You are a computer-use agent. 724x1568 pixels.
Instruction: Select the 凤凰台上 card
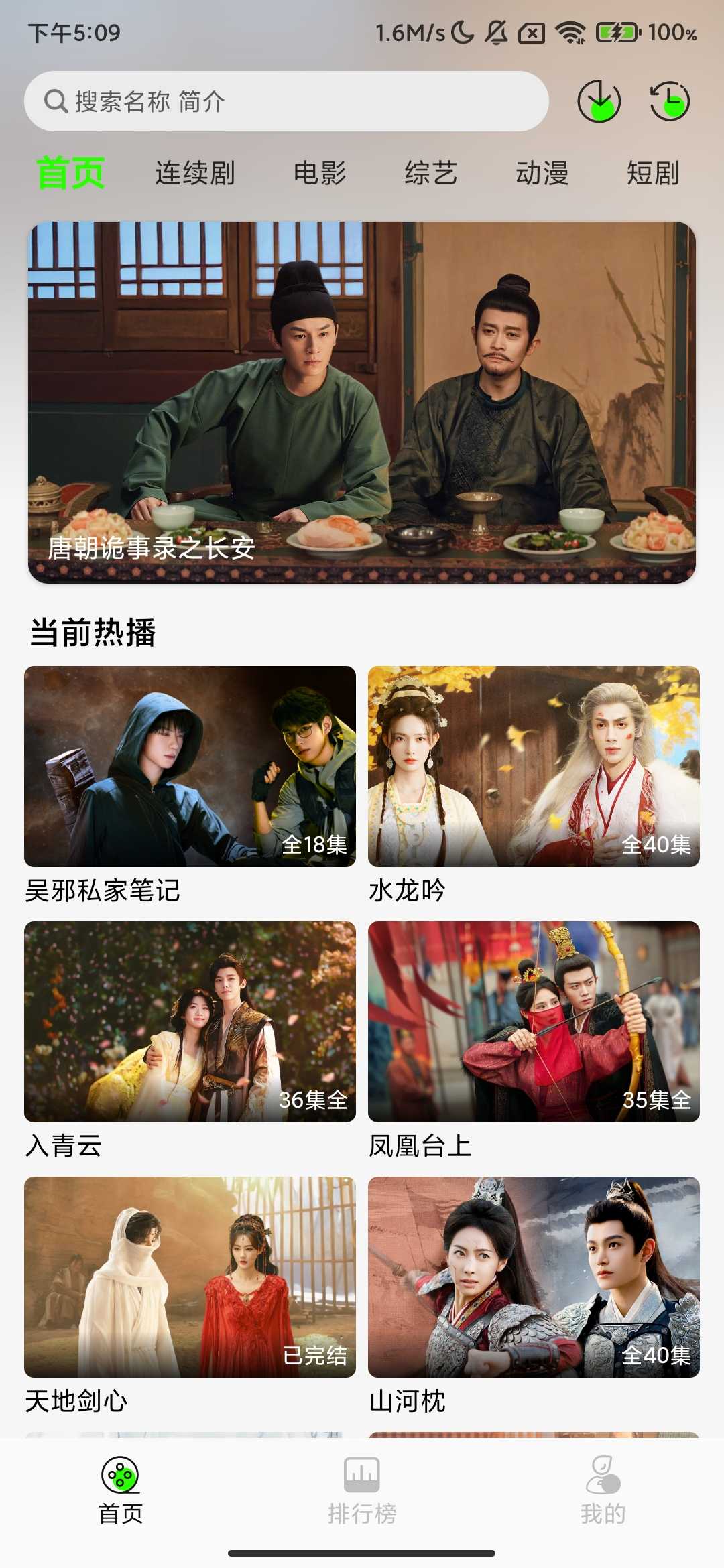(534, 1022)
